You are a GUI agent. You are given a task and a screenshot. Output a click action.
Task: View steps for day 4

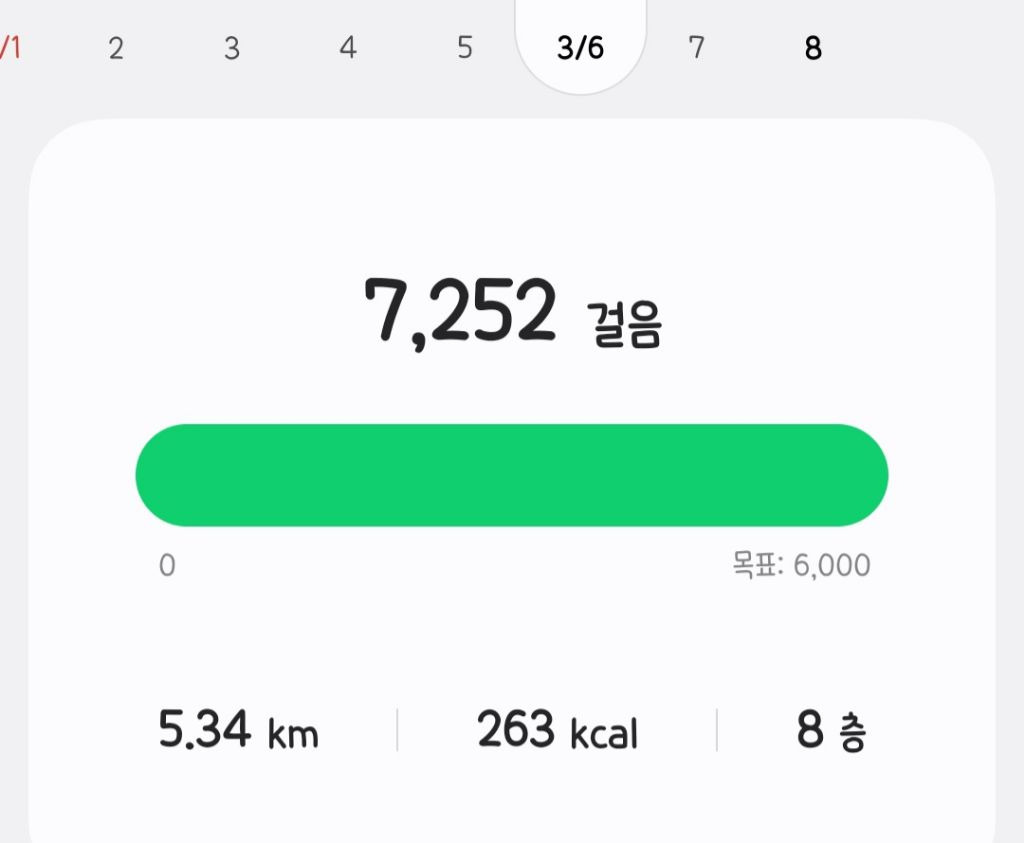[348, 48]
